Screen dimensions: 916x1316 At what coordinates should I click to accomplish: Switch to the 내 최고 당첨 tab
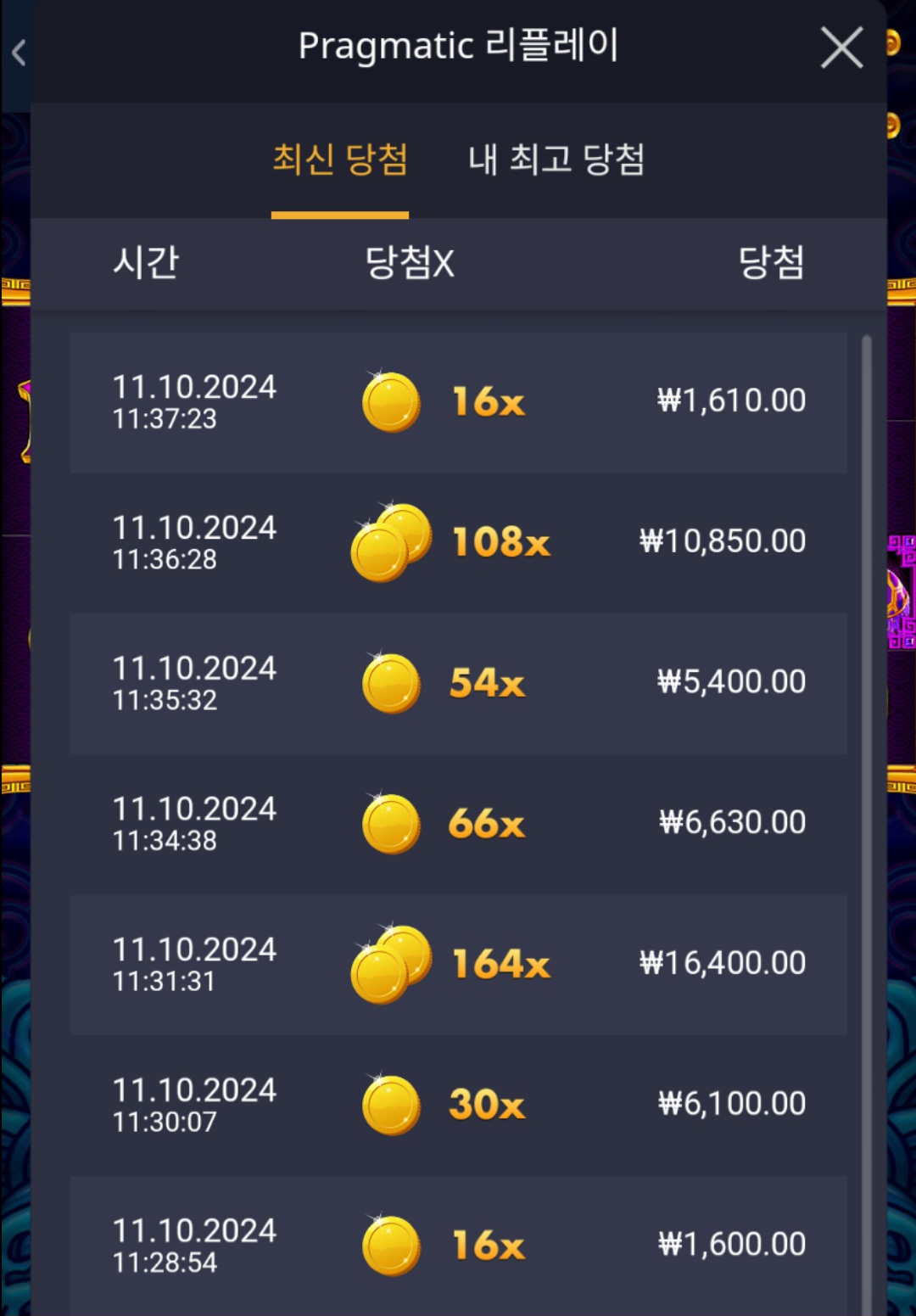coord(556,160)
